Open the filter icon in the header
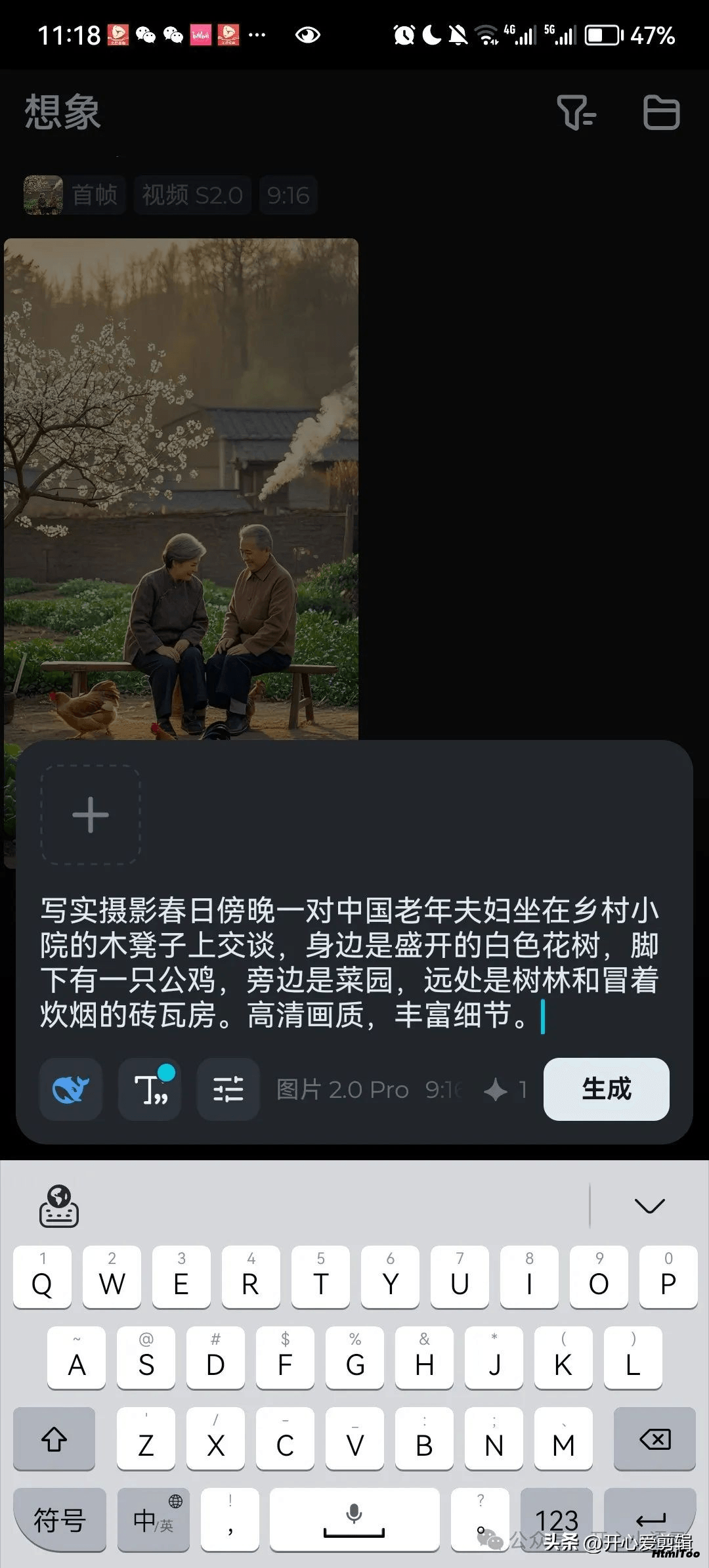The image size is (709, 1568). coord(576,112)
